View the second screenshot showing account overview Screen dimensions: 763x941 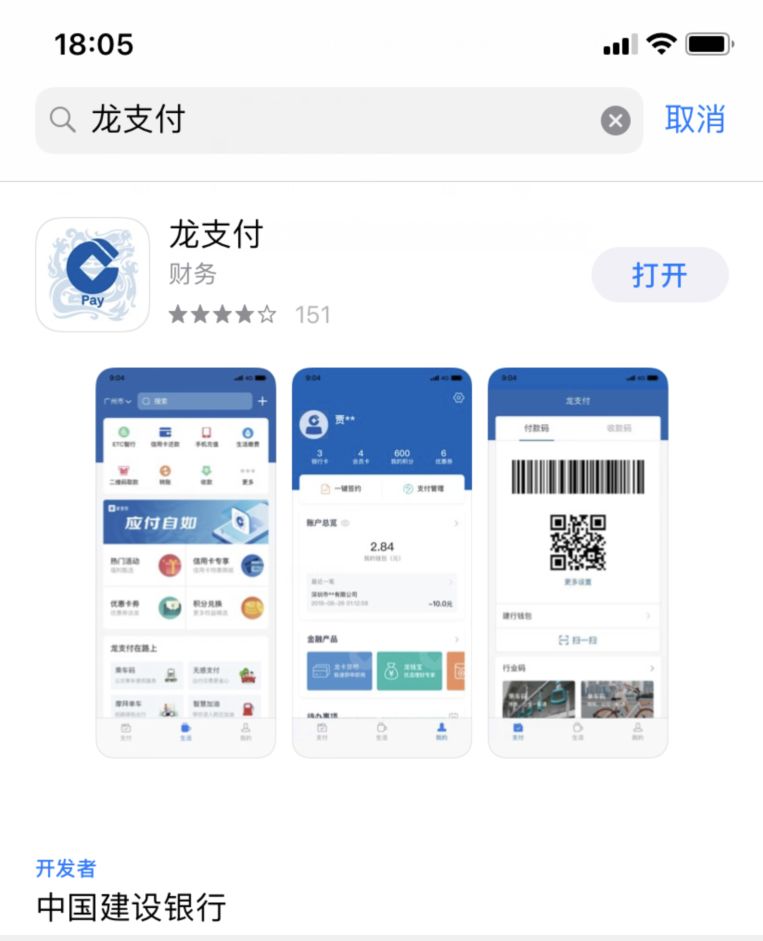(381, 562)
